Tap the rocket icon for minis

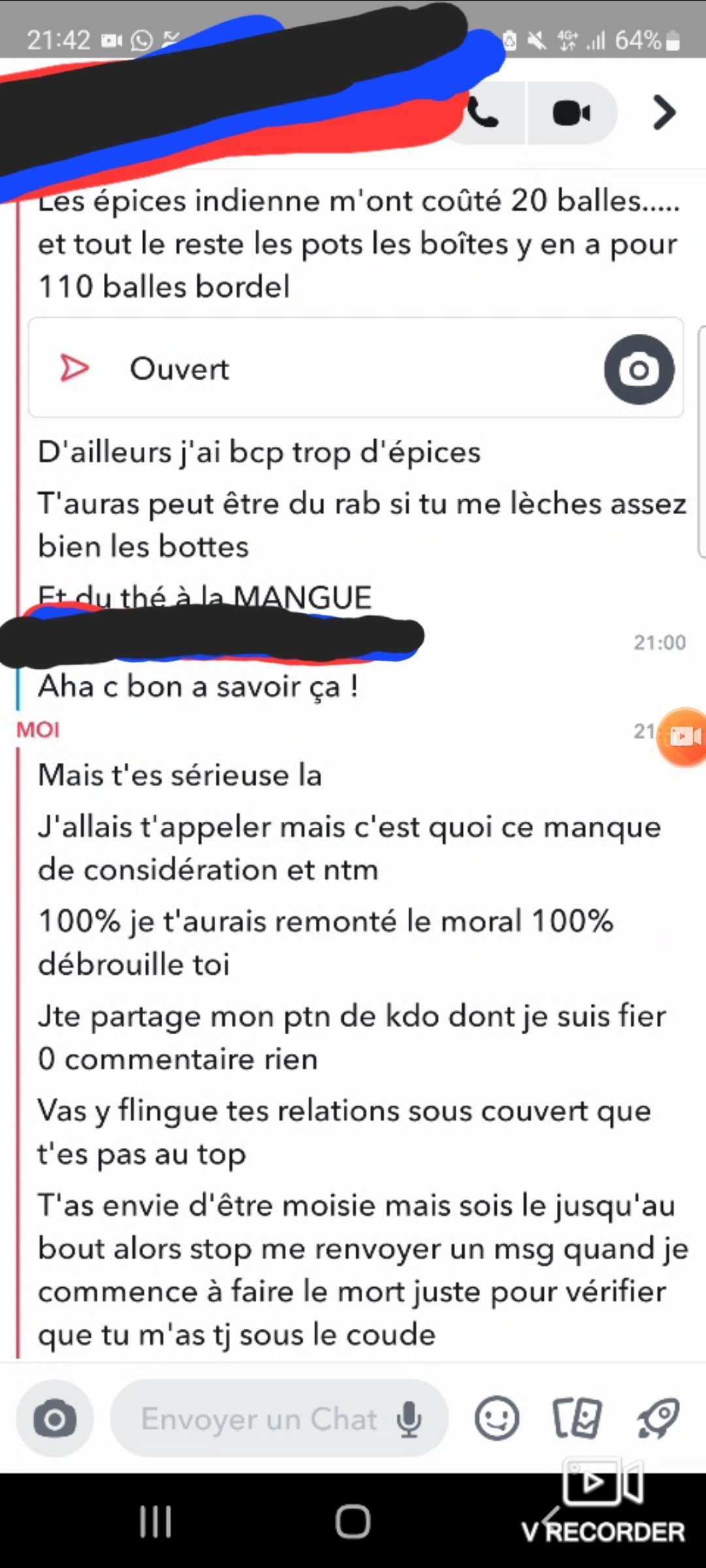(658, 1419)
